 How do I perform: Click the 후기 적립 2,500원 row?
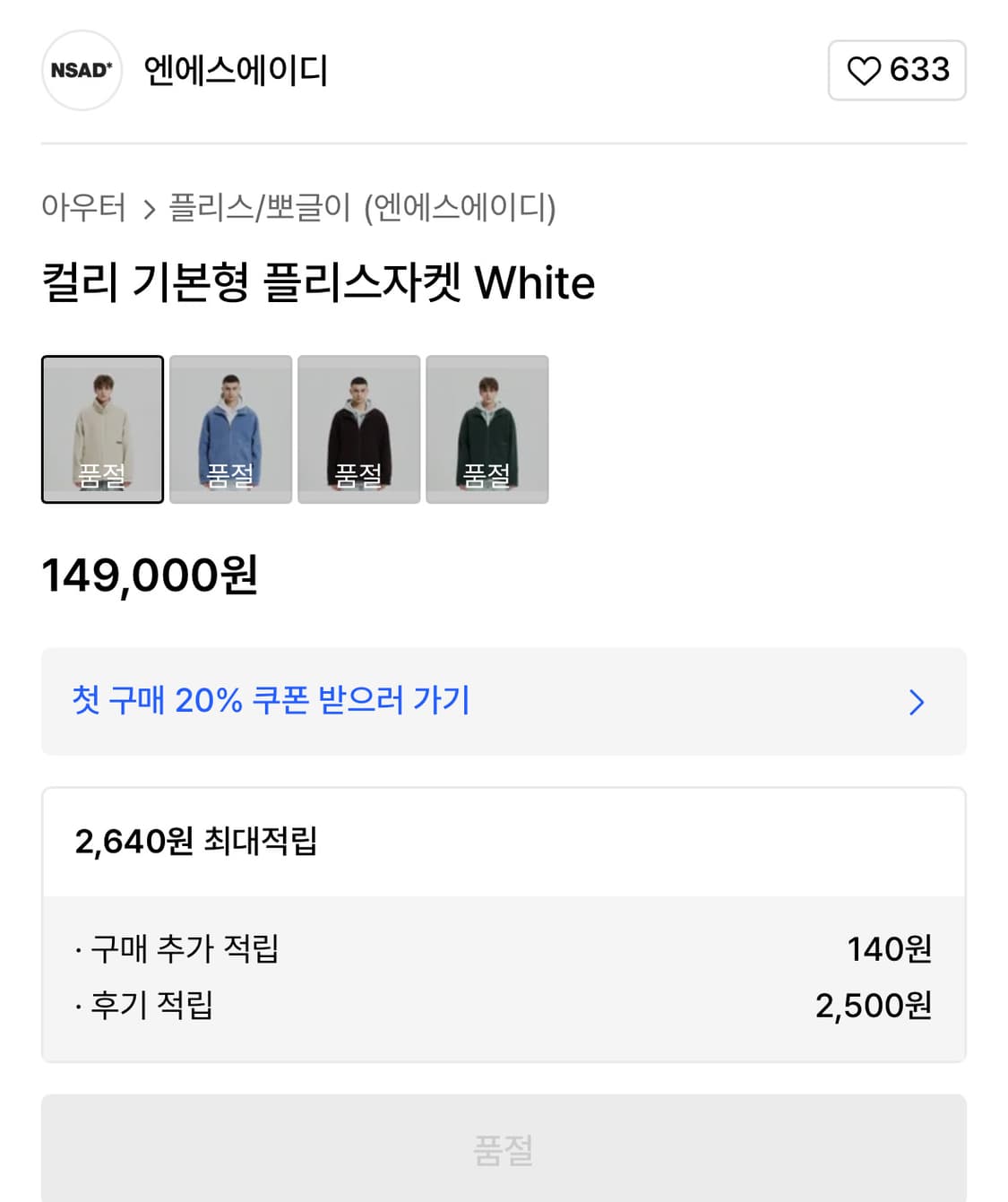(504, 1005)
